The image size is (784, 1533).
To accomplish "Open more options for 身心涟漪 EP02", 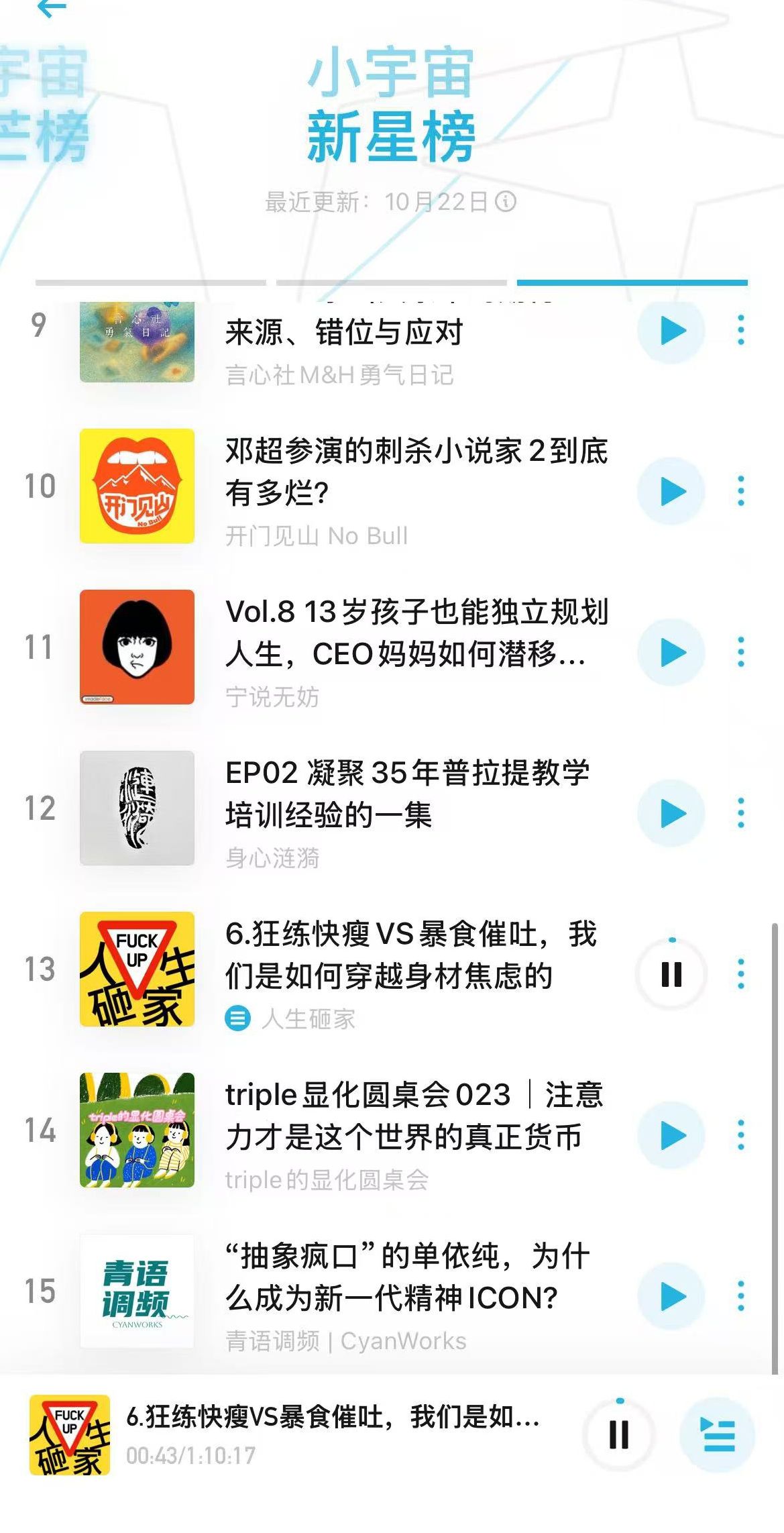I will coord(740,813).
